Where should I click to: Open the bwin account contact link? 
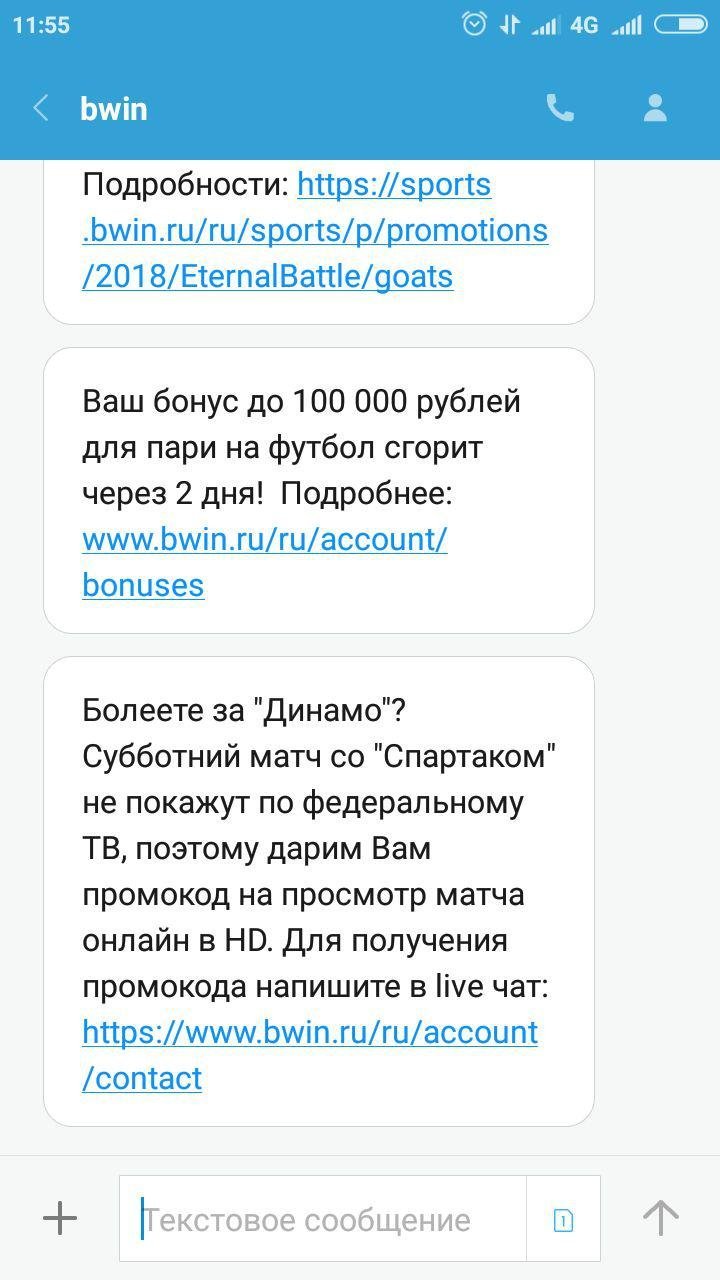click(310, 1032)
